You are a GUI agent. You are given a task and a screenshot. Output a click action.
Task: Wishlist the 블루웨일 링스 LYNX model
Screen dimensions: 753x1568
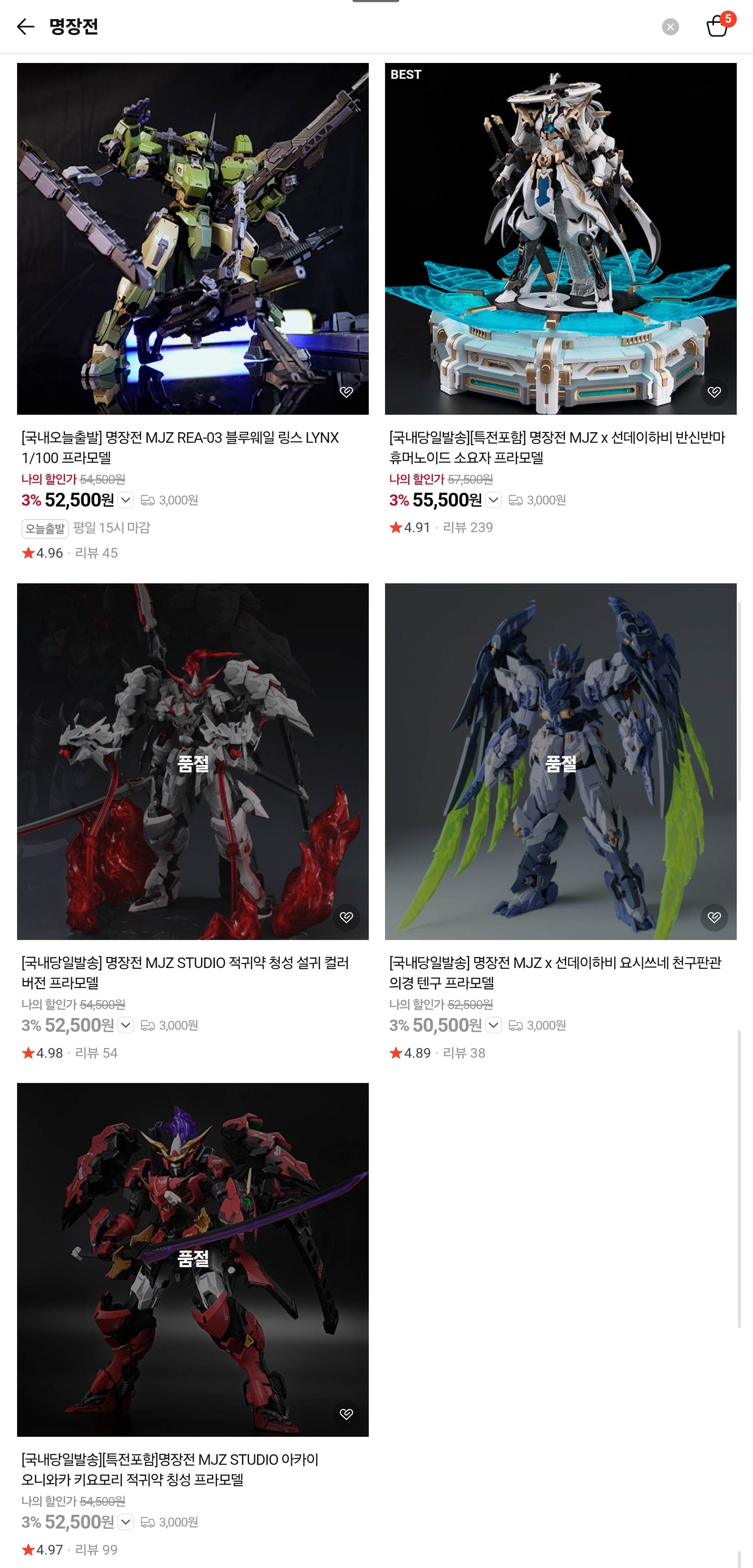[346, 392]
